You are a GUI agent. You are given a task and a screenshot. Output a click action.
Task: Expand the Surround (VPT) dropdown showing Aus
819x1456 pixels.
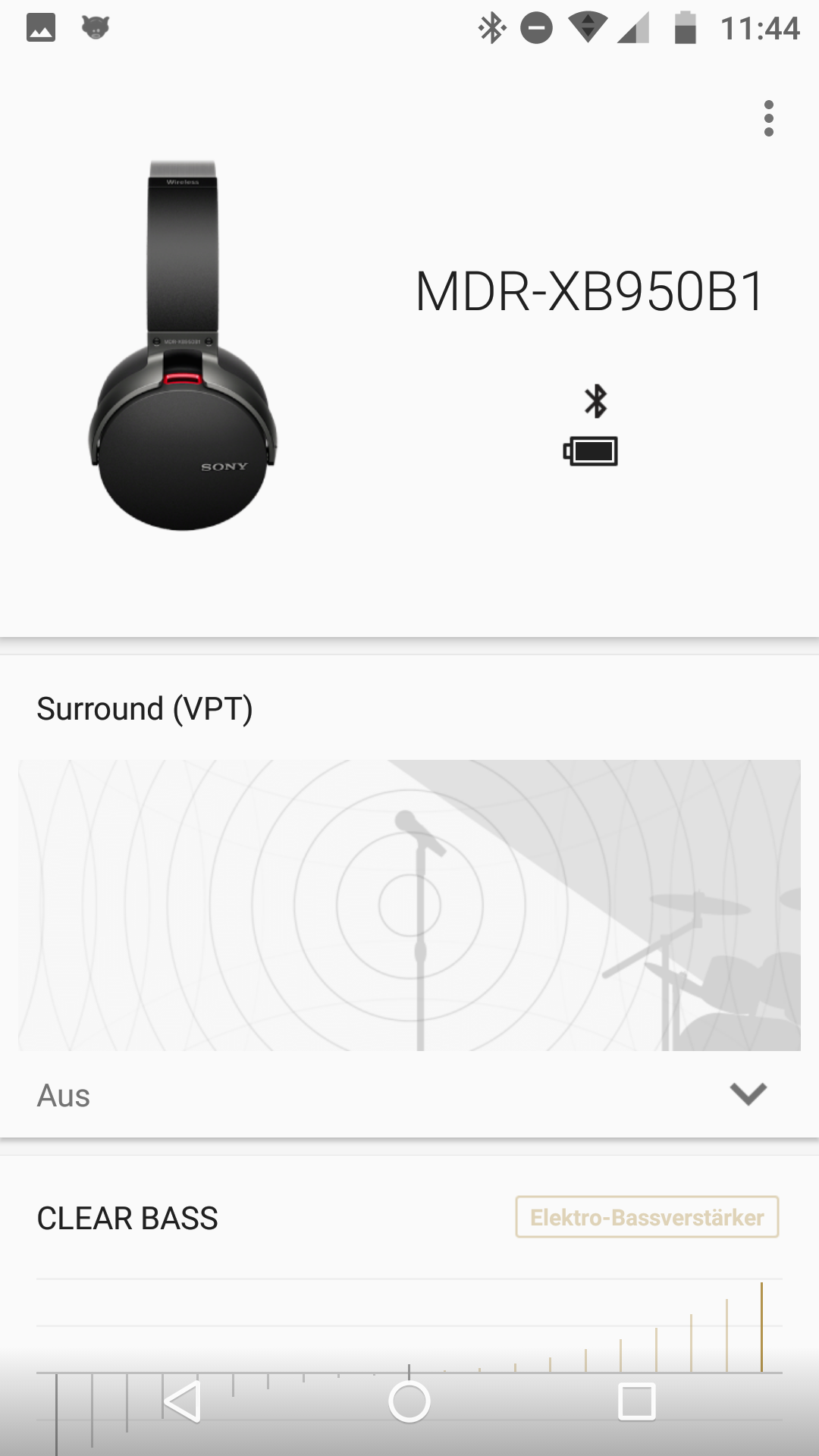click(x=409, y=1094)
